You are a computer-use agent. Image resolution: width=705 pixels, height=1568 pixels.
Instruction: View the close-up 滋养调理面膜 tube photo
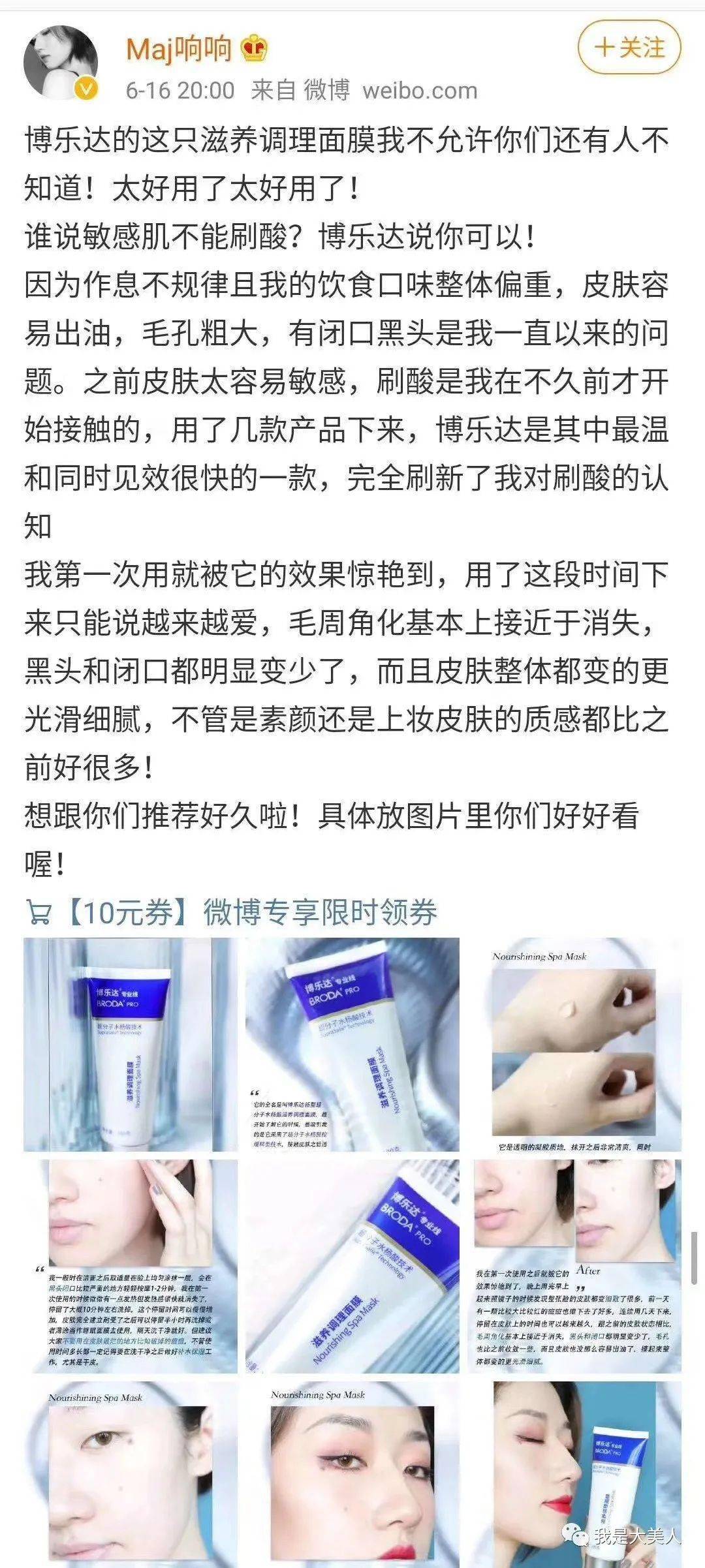(x=352, y=1266)
